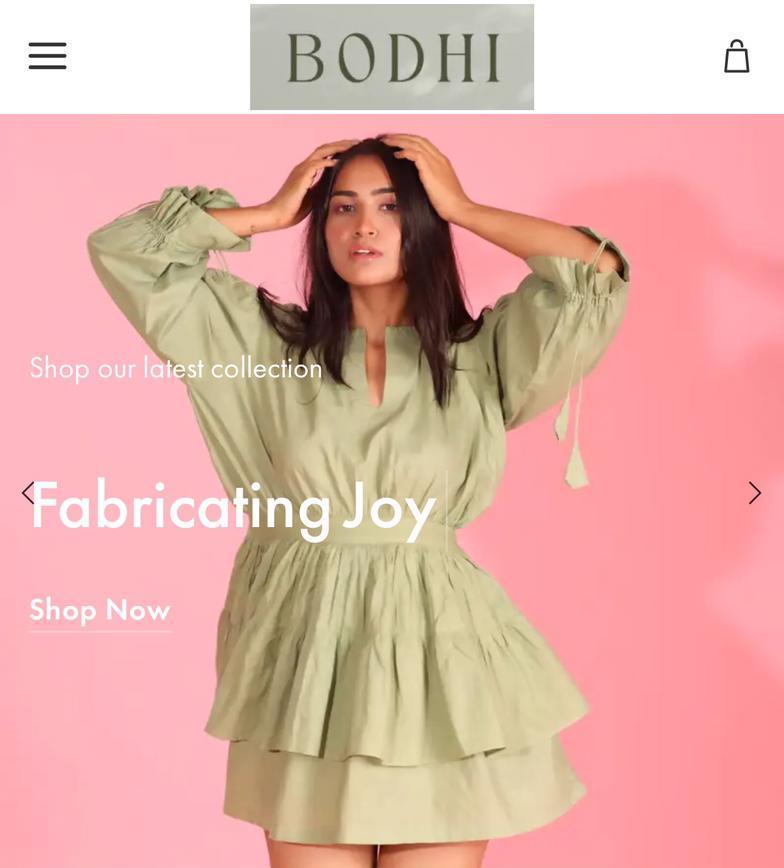Open the shopping bag
Viewport: 784px width, 868px height.
pos(737,57)
